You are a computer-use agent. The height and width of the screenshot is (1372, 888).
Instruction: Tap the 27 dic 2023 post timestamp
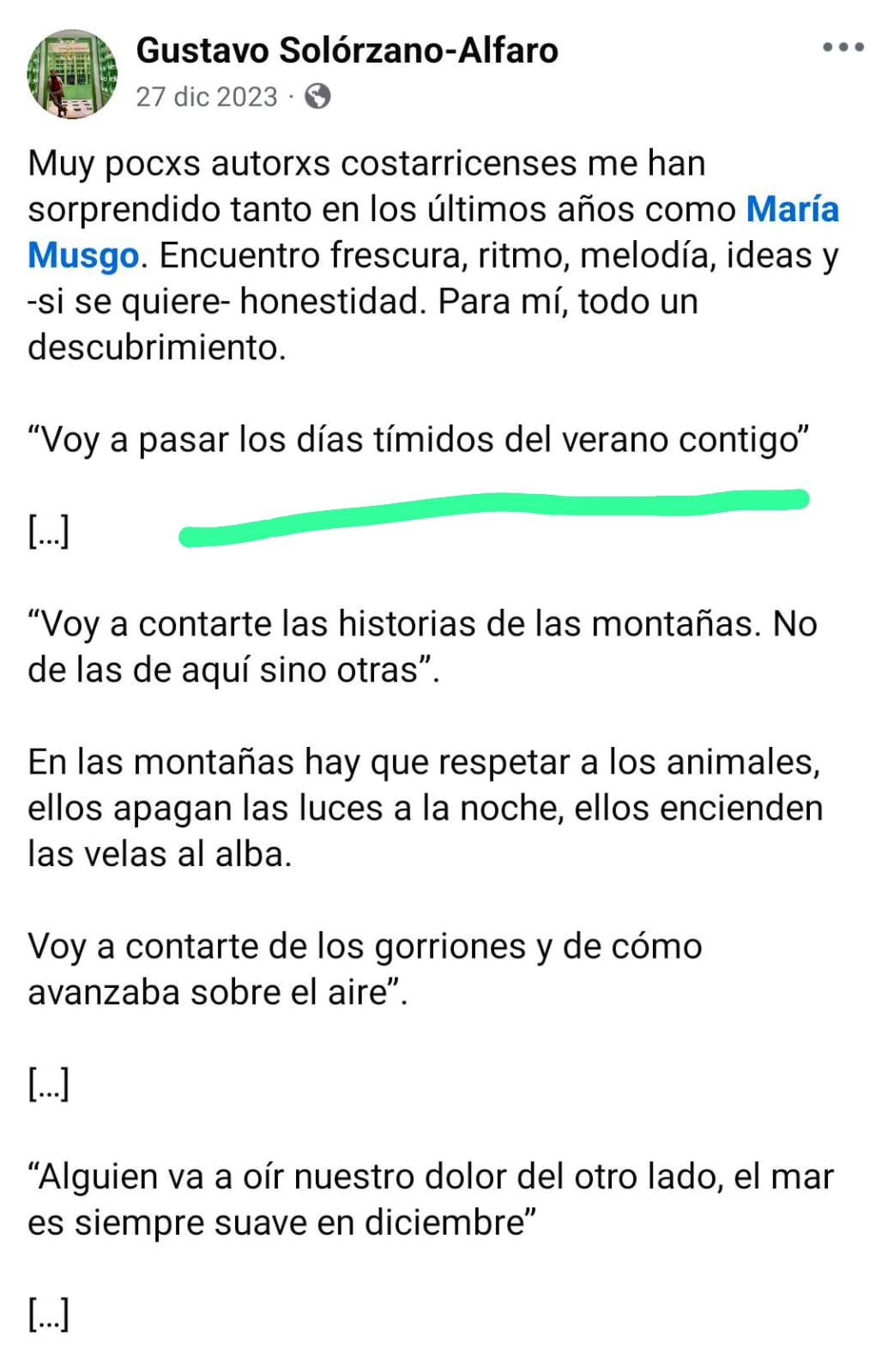coord(207,97)
